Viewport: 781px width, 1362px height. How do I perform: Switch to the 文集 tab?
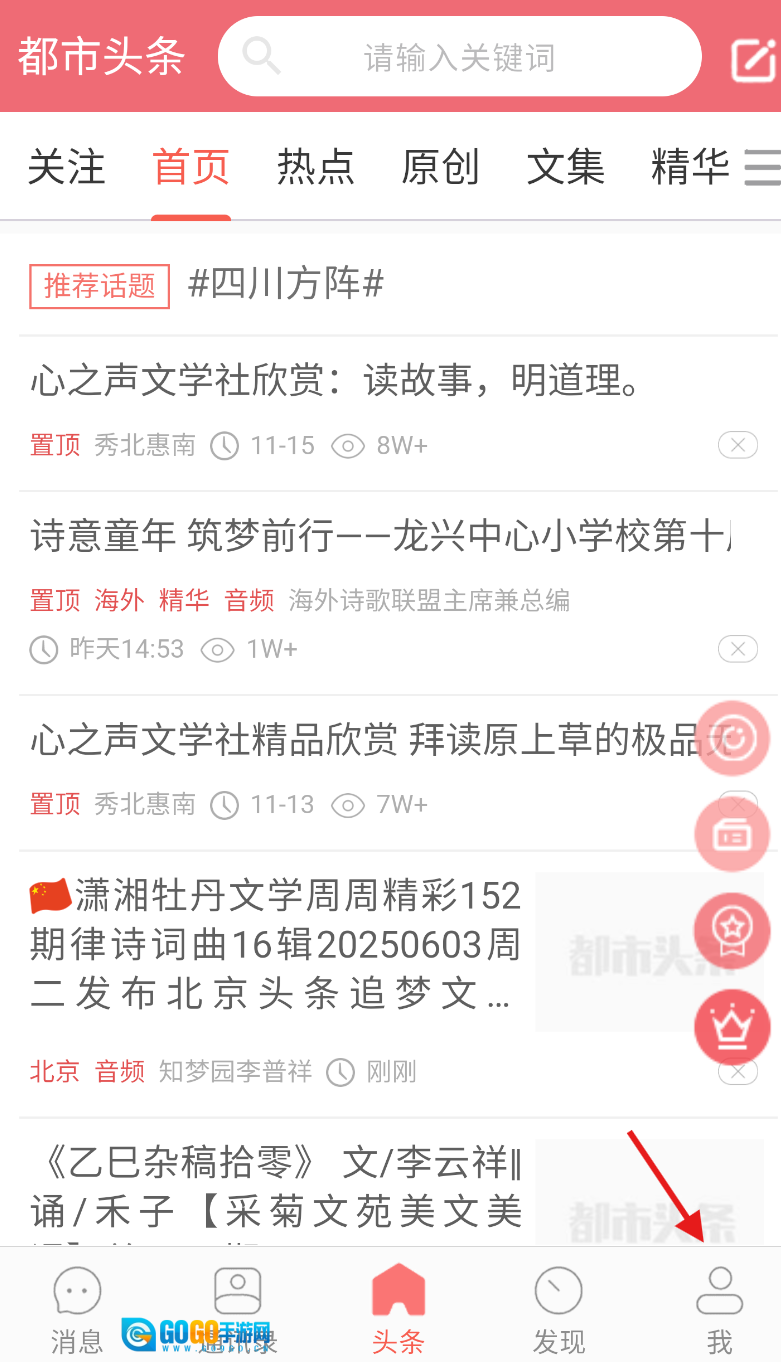coord(565,167)
